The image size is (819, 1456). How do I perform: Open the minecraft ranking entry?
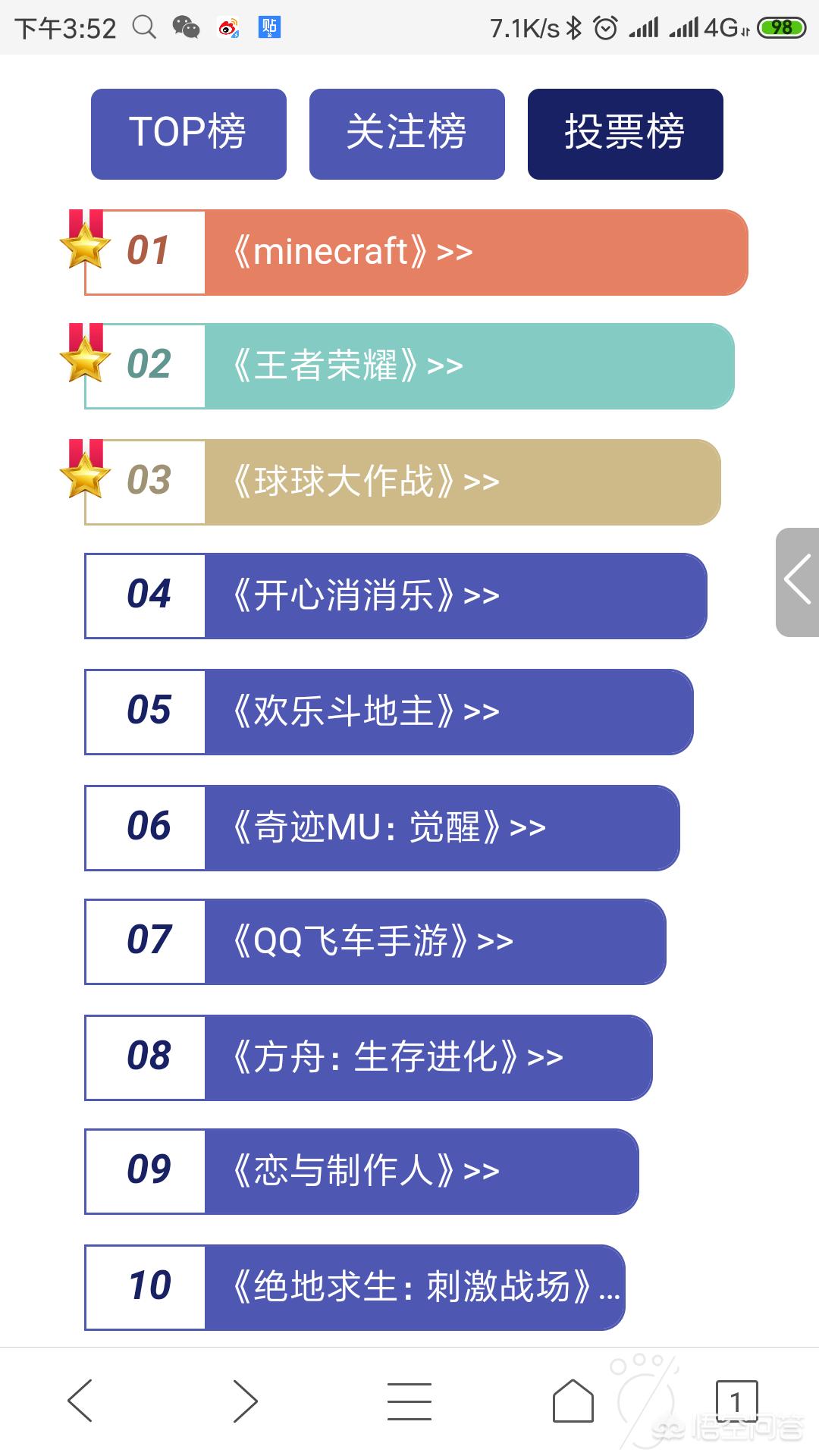point(416,253)
